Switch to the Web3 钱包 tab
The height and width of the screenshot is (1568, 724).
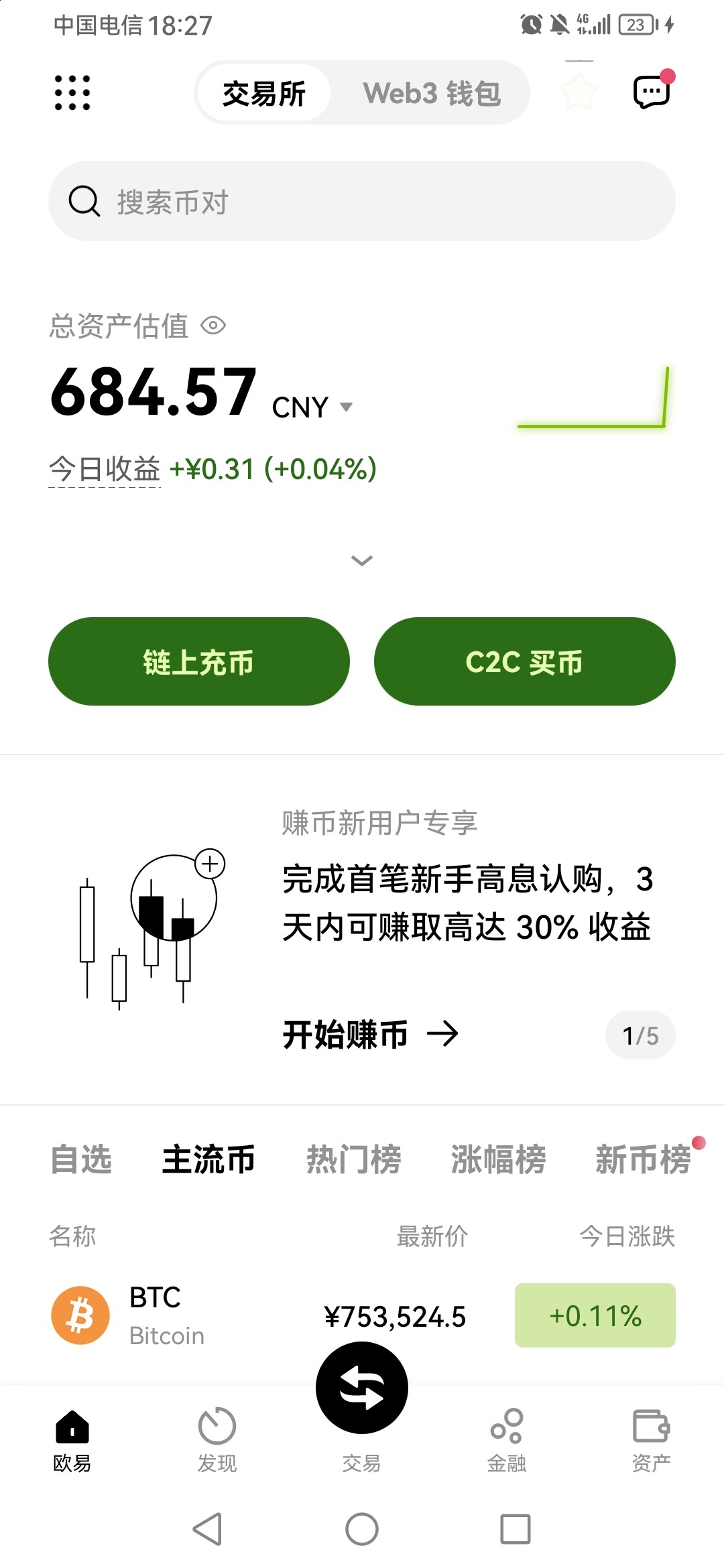pyautogui.click(x=432, y=93)
